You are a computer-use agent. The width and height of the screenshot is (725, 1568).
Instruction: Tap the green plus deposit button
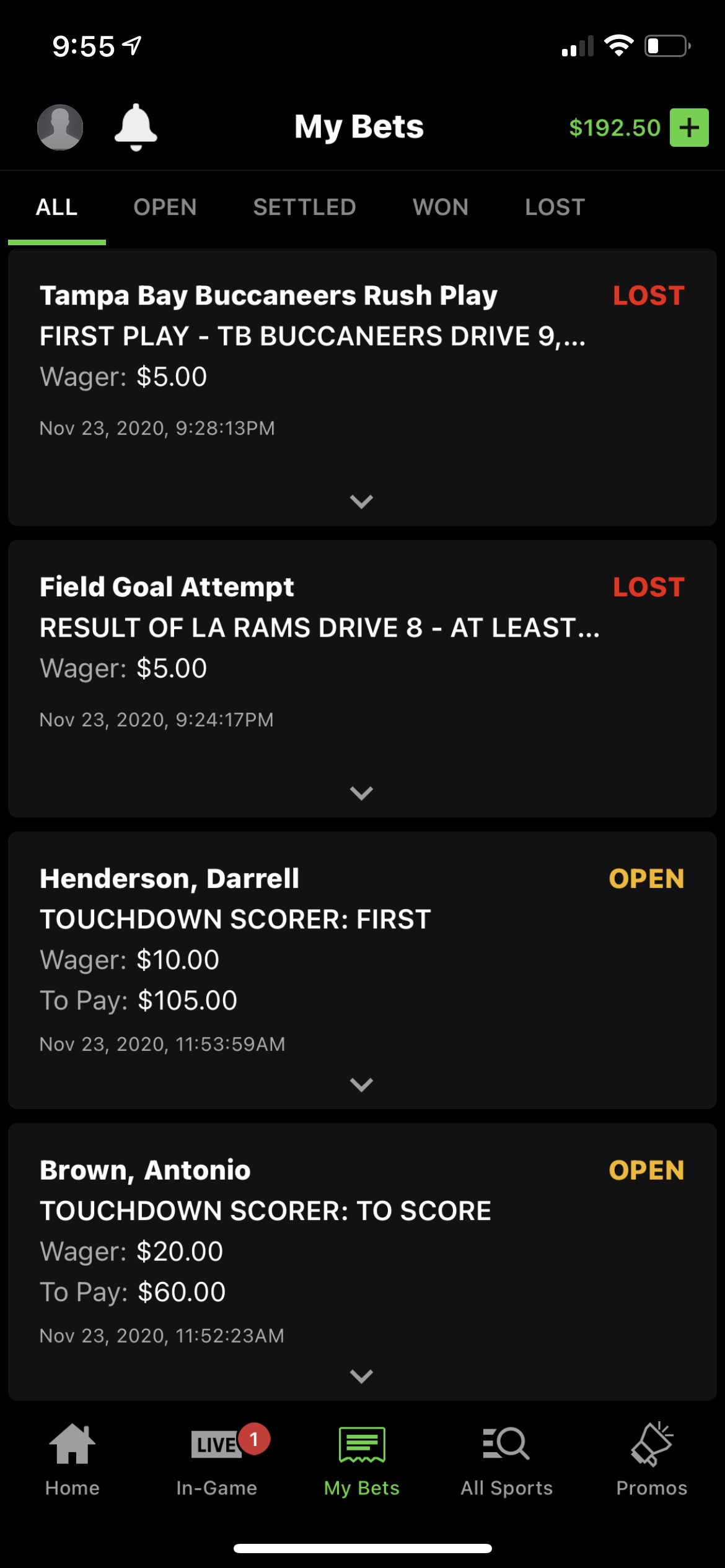tap(689, 128)
